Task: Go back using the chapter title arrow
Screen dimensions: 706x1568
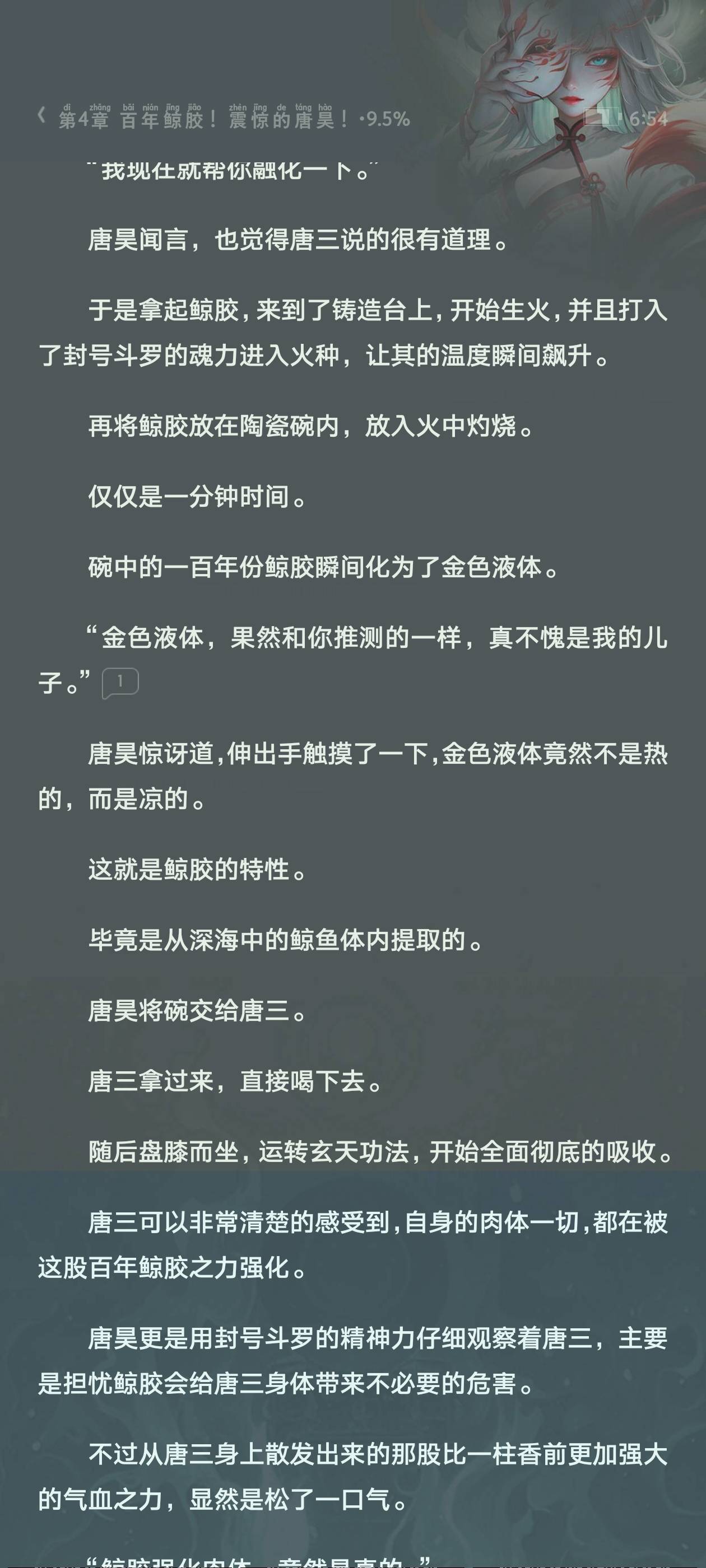Action: click(x=41, y=115)
